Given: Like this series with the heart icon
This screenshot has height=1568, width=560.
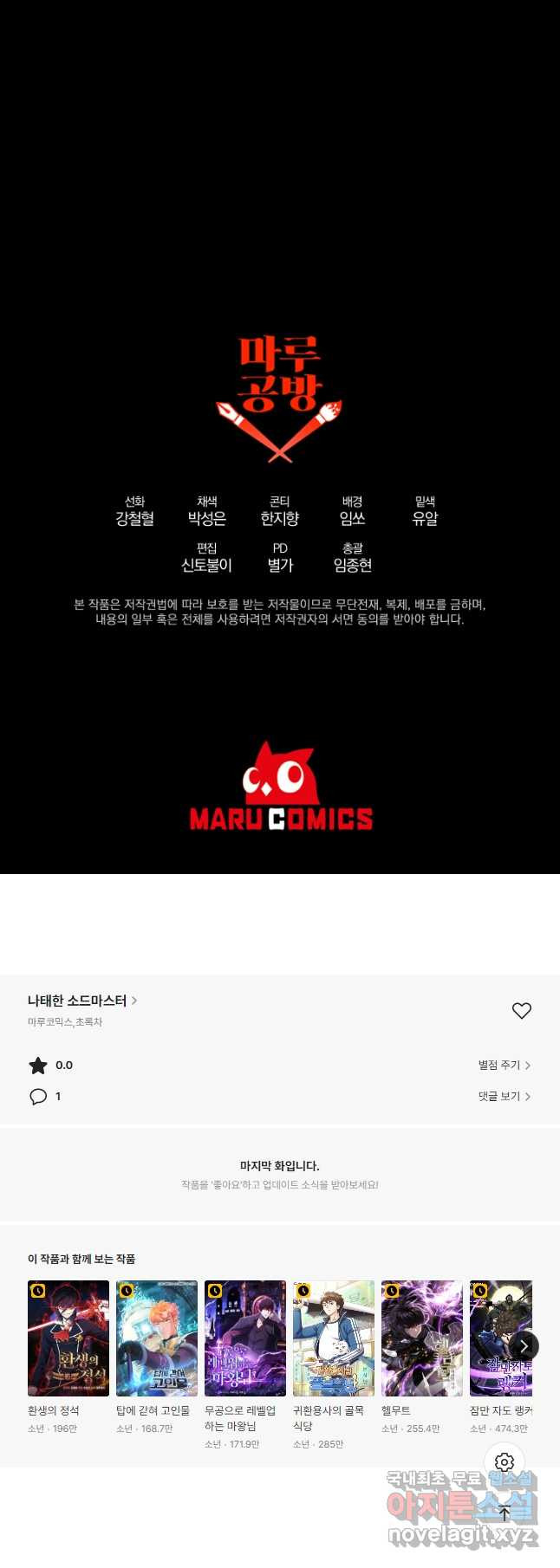Looking at the screenshot, I should click(x=521, y=1011).
